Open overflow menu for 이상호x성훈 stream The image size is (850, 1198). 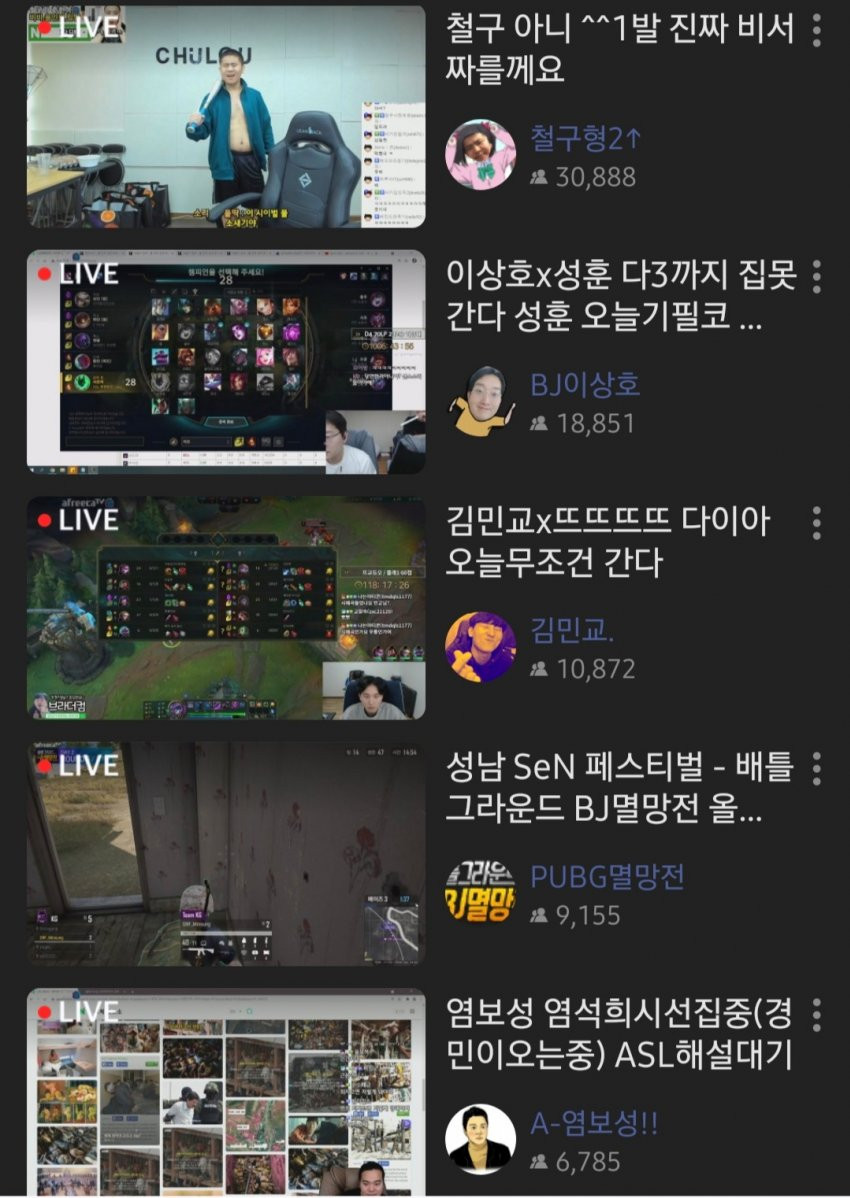point(817,276)
